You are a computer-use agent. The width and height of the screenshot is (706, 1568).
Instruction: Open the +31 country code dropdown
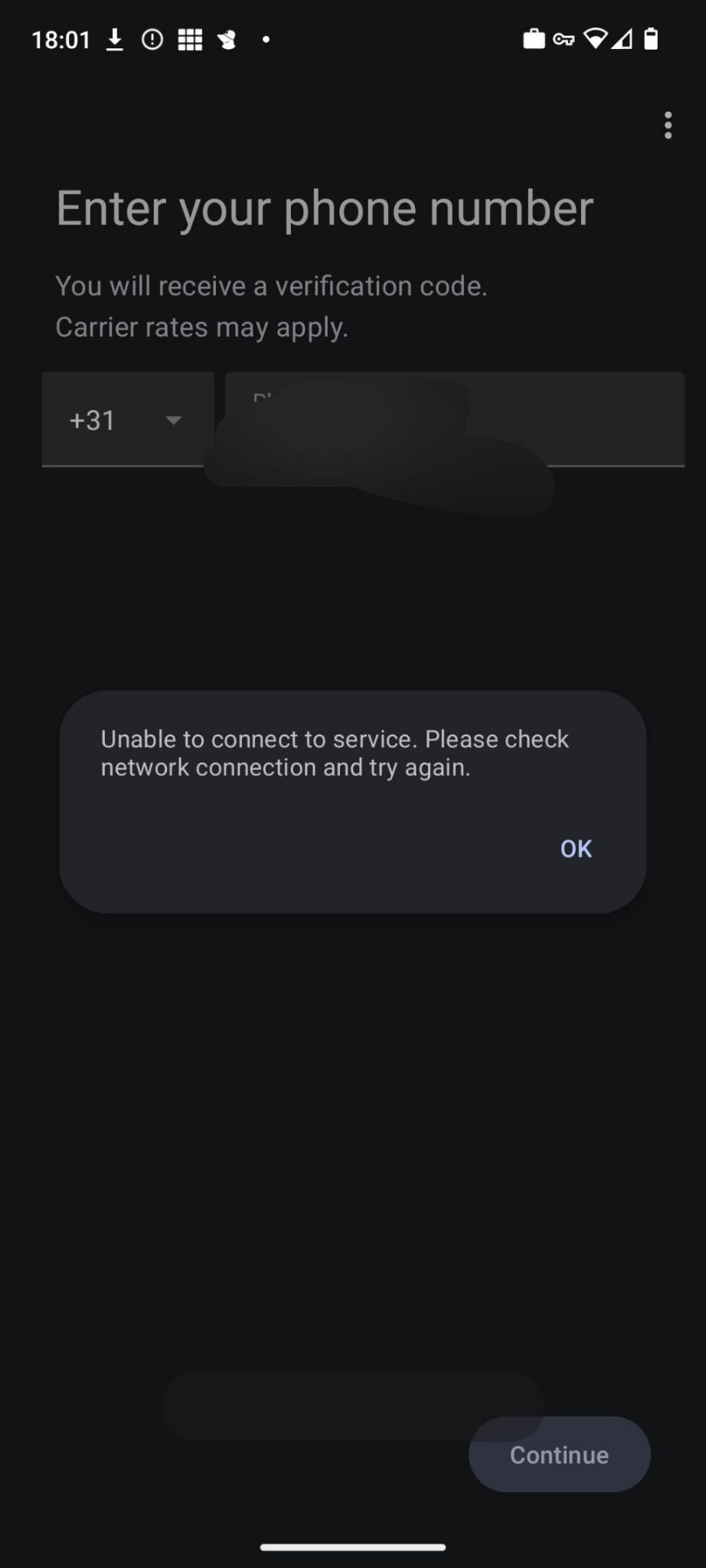128,420
